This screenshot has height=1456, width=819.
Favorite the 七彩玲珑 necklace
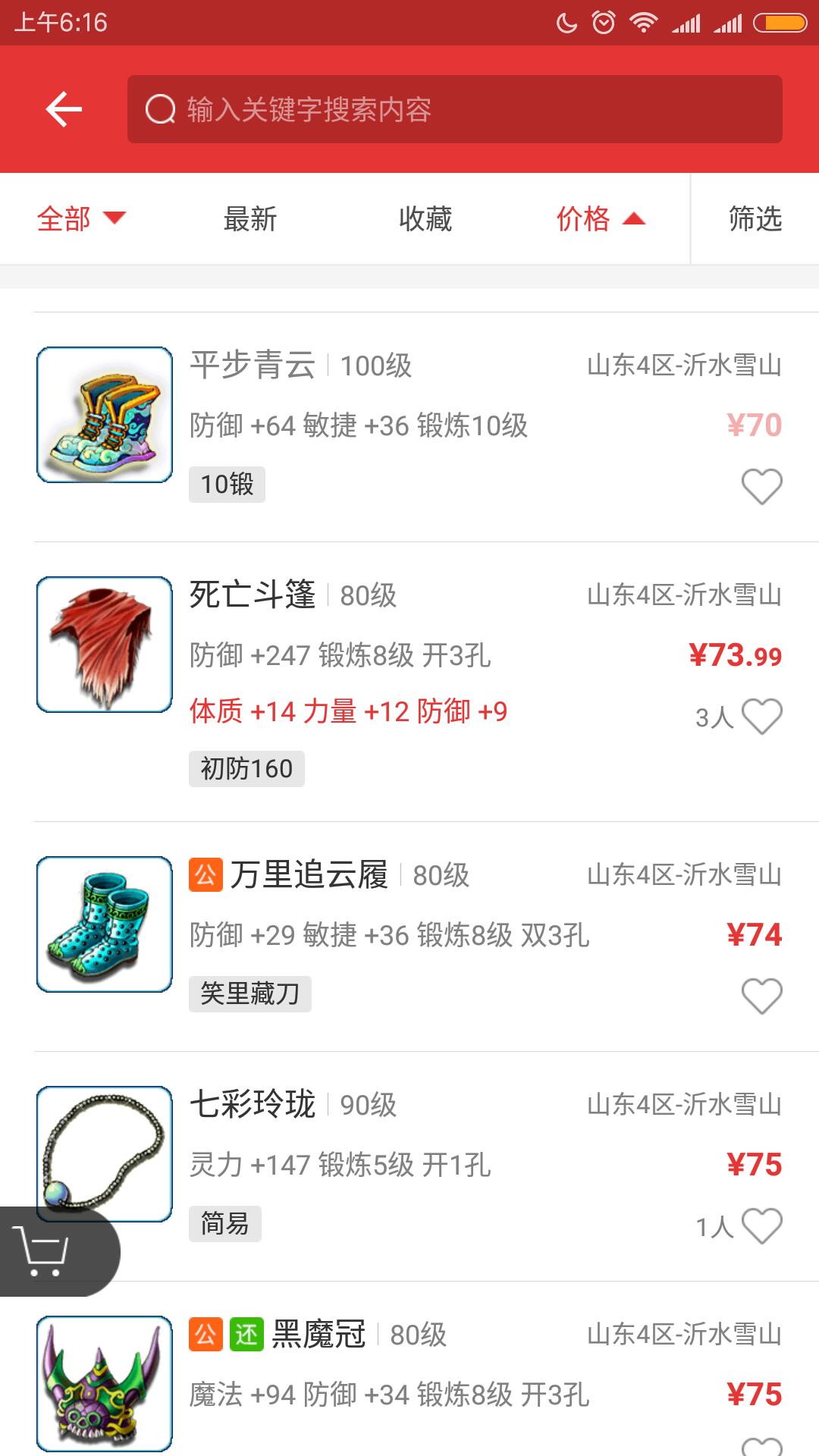click(761, 1226)
